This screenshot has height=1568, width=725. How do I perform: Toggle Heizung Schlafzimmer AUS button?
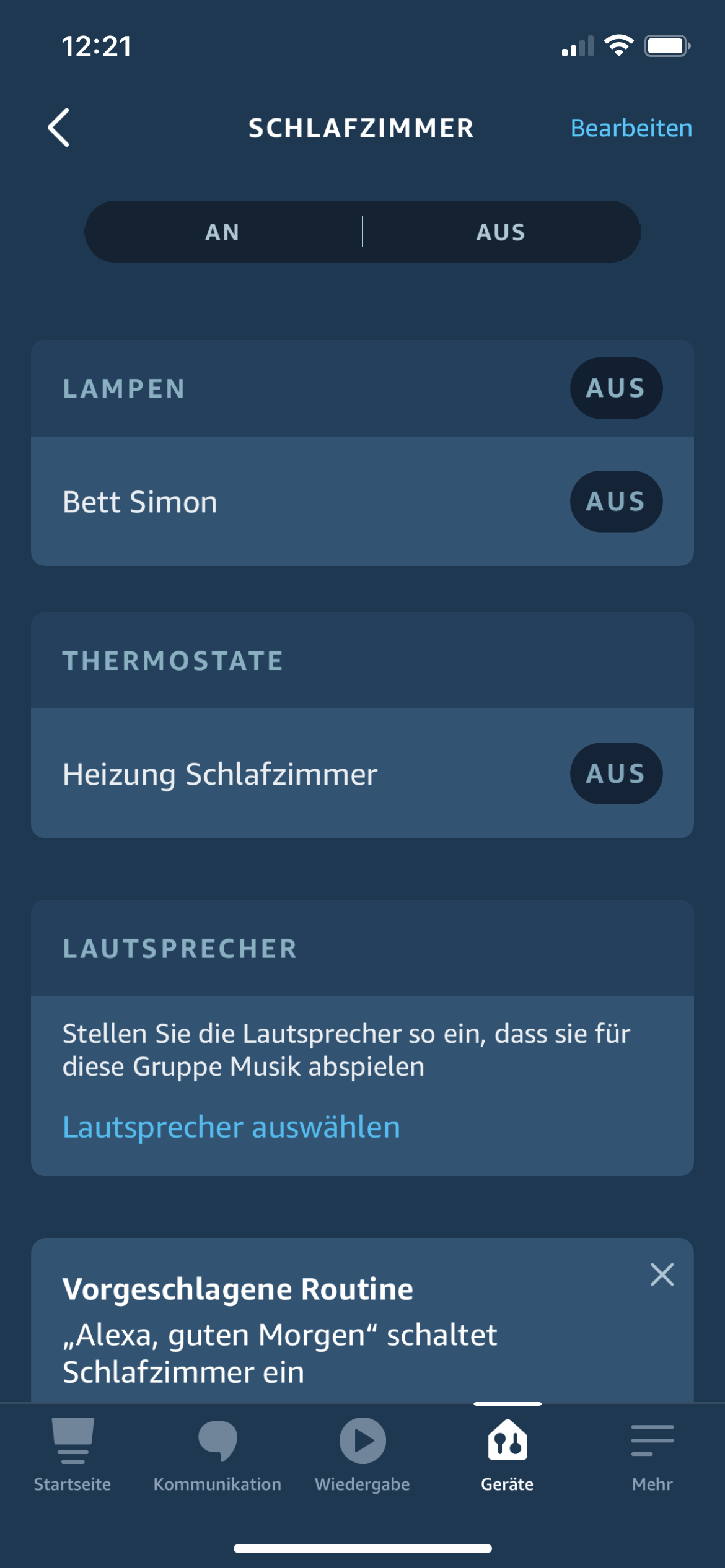pyautogui.click(x=615, y=773)
